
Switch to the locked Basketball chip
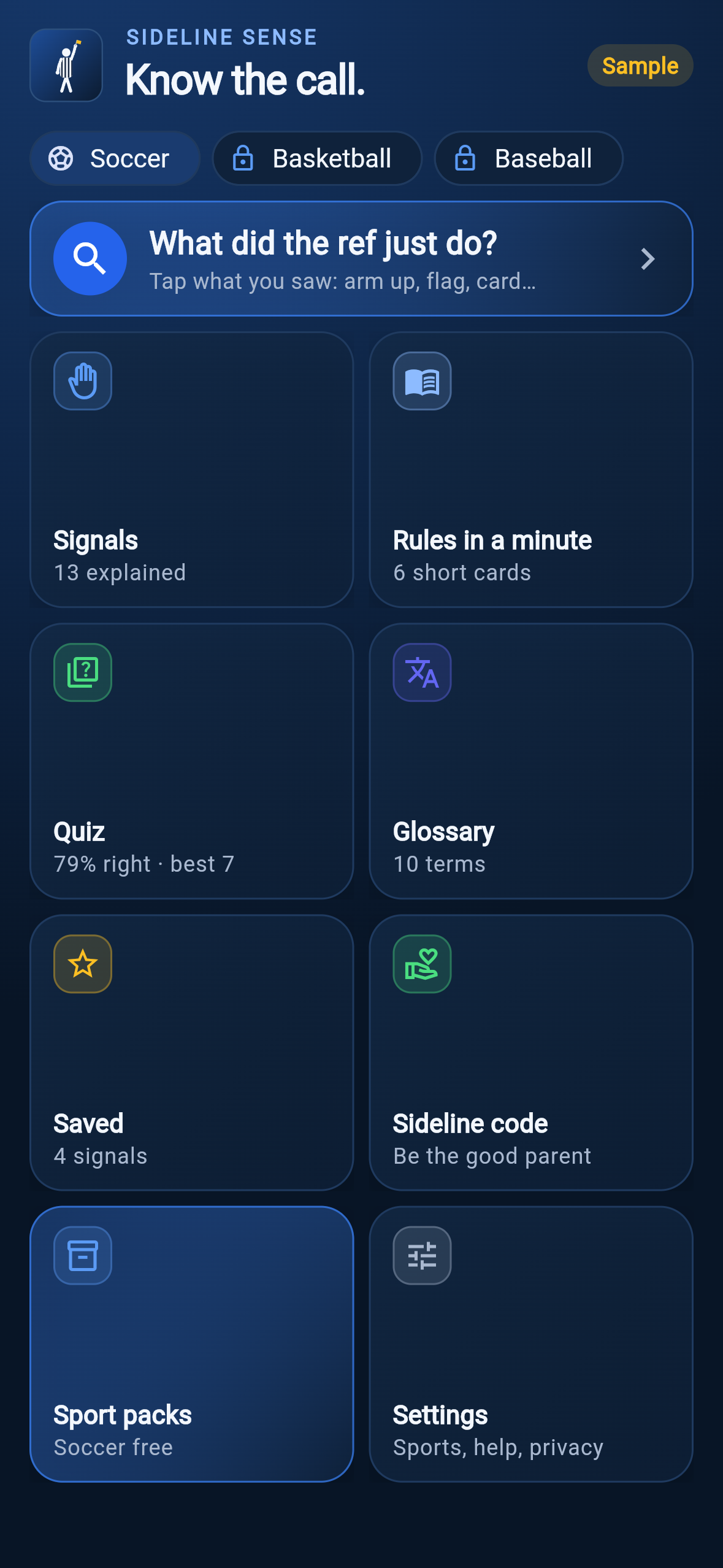317,158
